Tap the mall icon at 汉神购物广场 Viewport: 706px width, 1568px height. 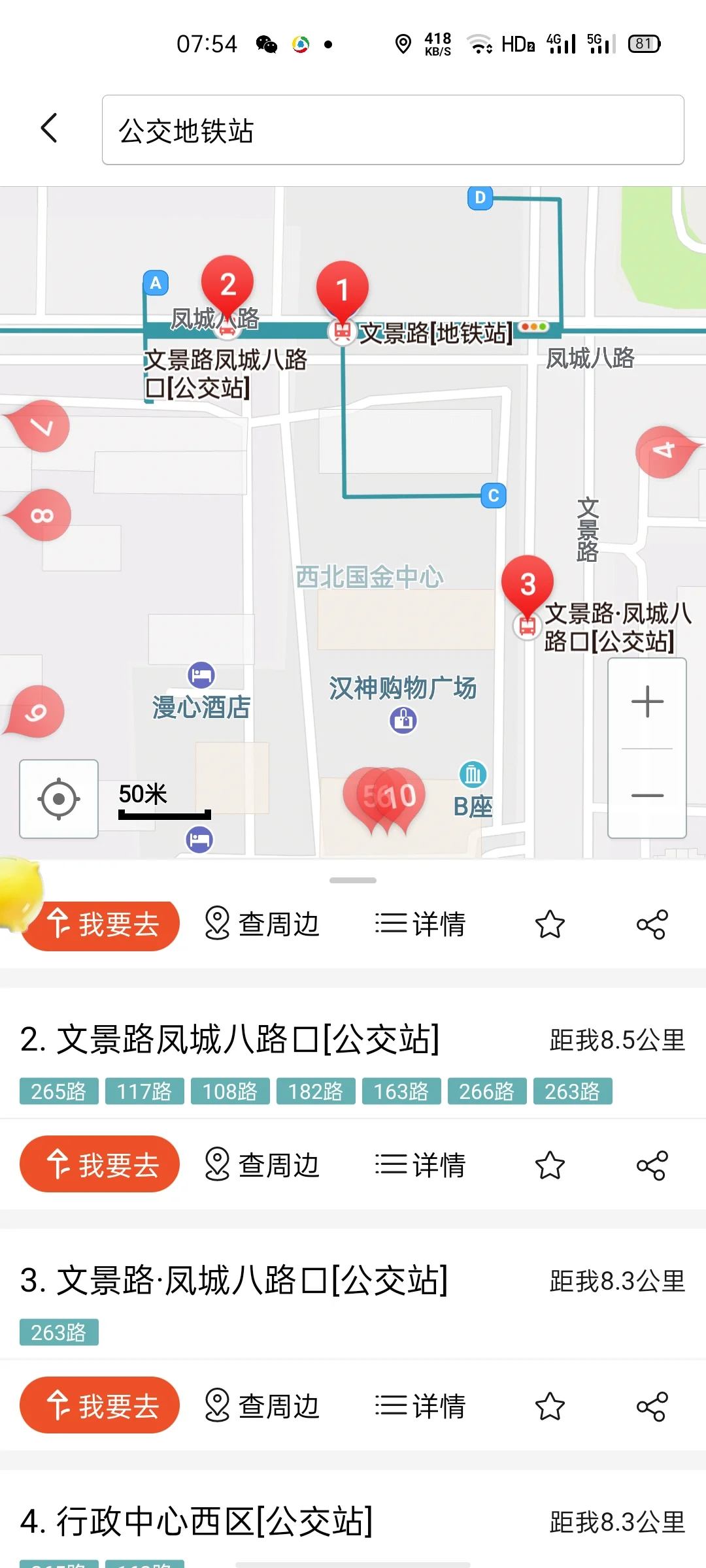coord(403,719)
